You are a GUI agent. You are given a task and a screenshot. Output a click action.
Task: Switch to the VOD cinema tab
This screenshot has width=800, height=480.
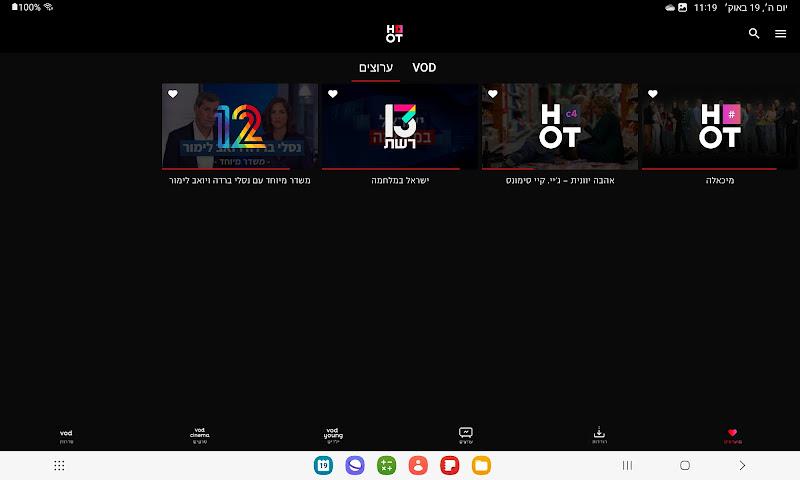pos(199,435)
